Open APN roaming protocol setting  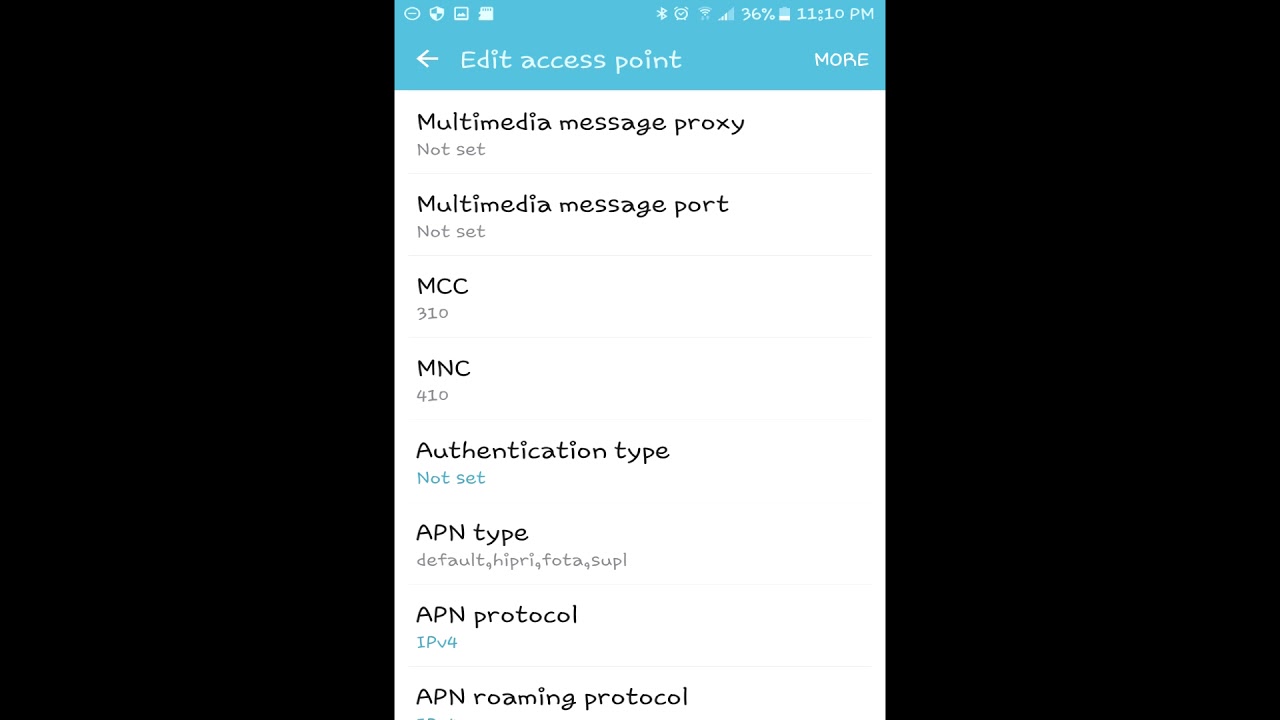(640, 700)
